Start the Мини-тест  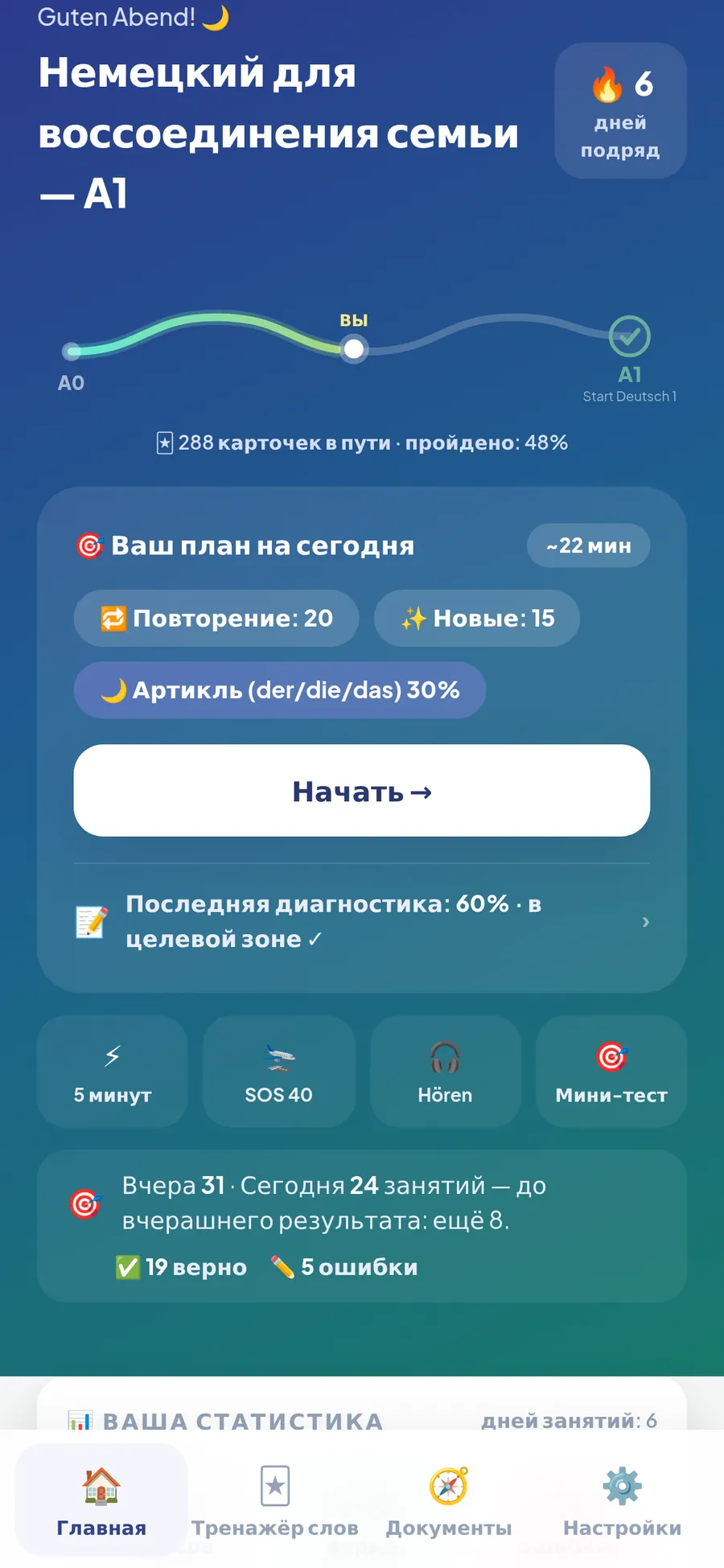tap(611, 1072)
